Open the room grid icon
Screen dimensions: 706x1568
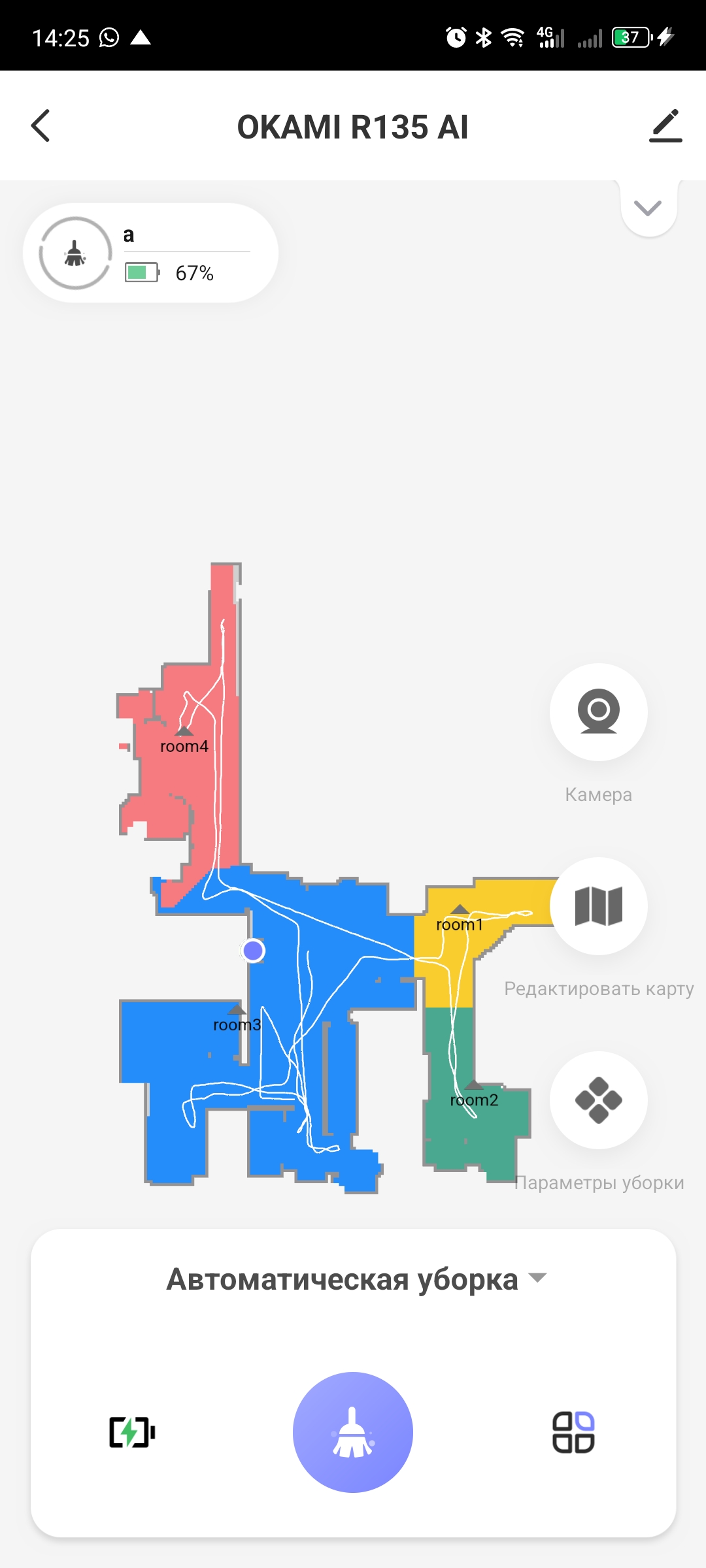[573, 1432]
